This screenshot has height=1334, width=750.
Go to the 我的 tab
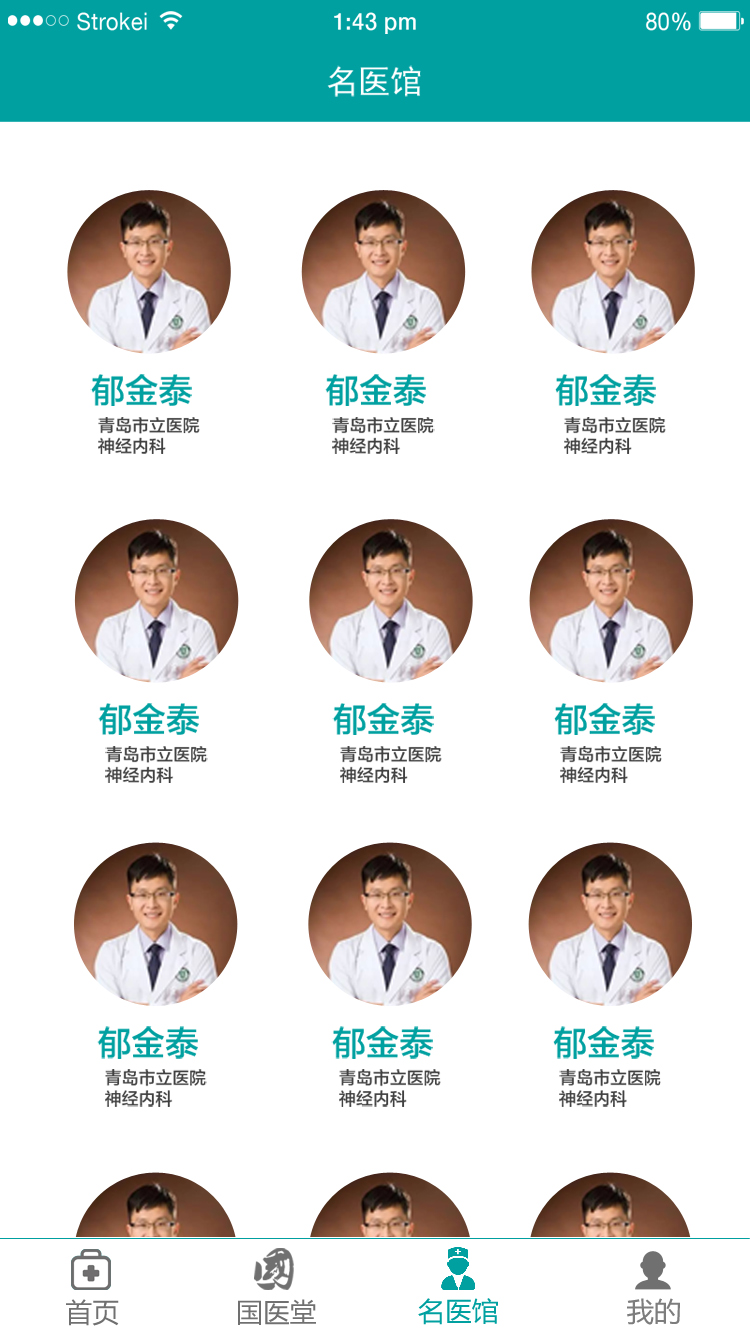[x=653, y=1287]
